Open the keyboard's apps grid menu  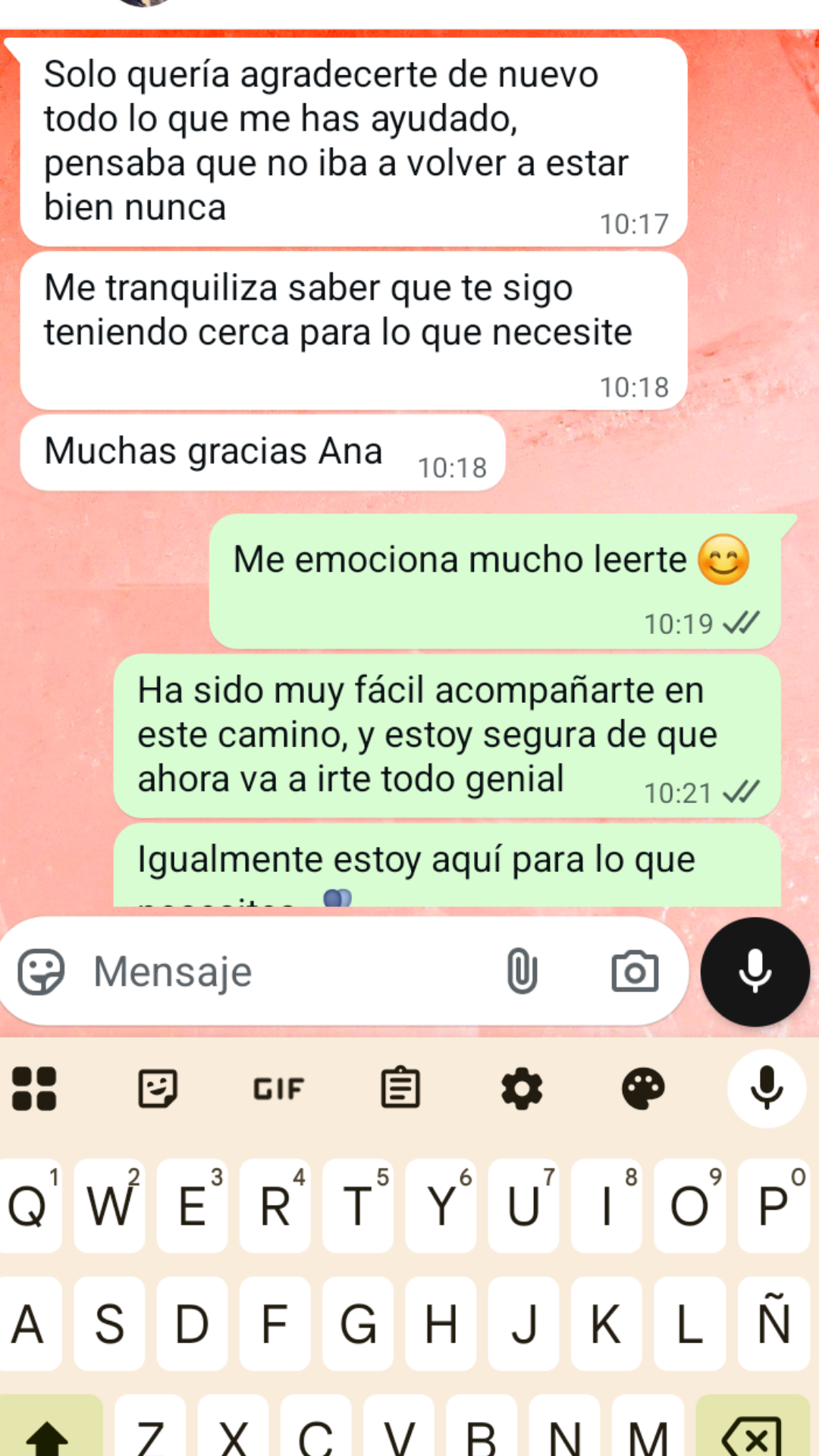click(34, 1089)
